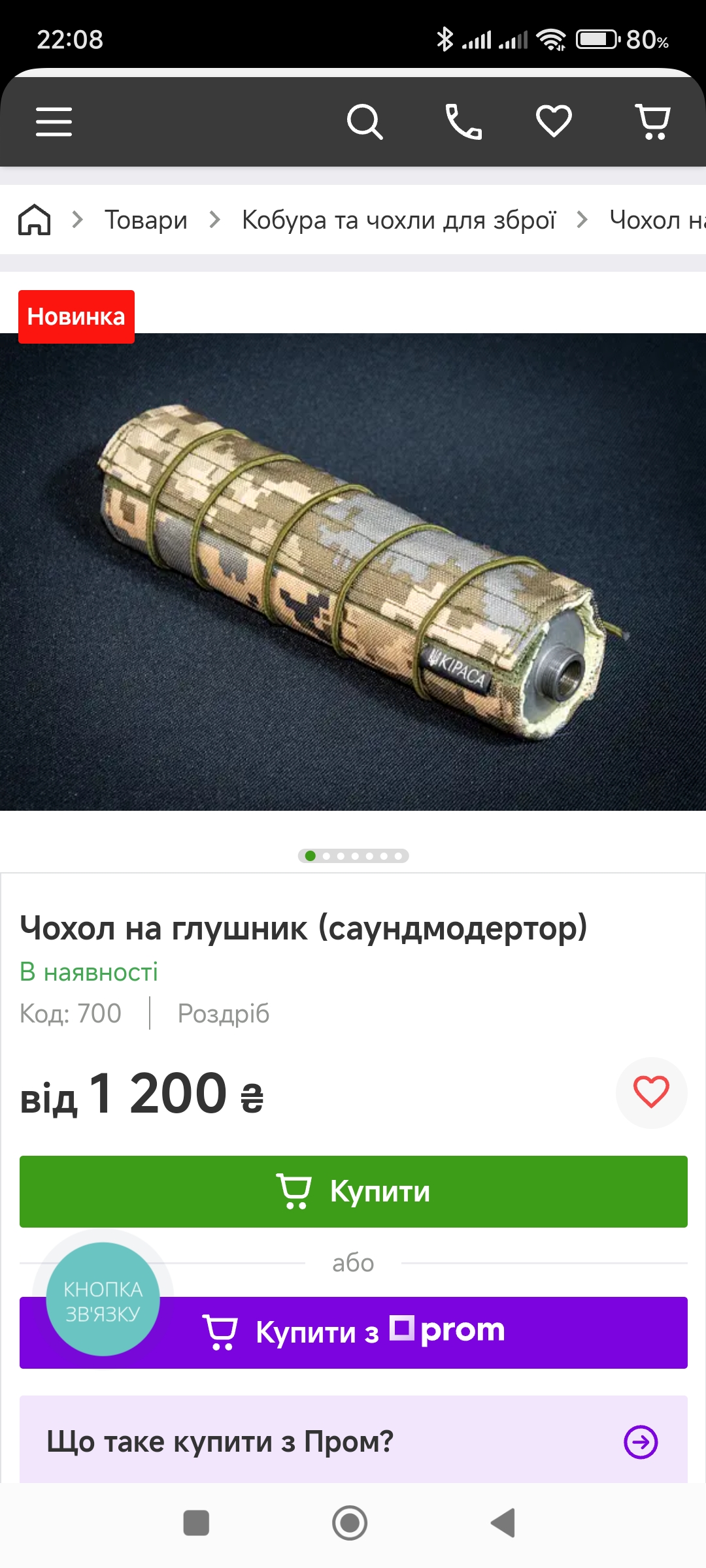The width and height of the screenshot is (706, 1568).
Task: Tap the system home button
Action: coord(350,1523)
